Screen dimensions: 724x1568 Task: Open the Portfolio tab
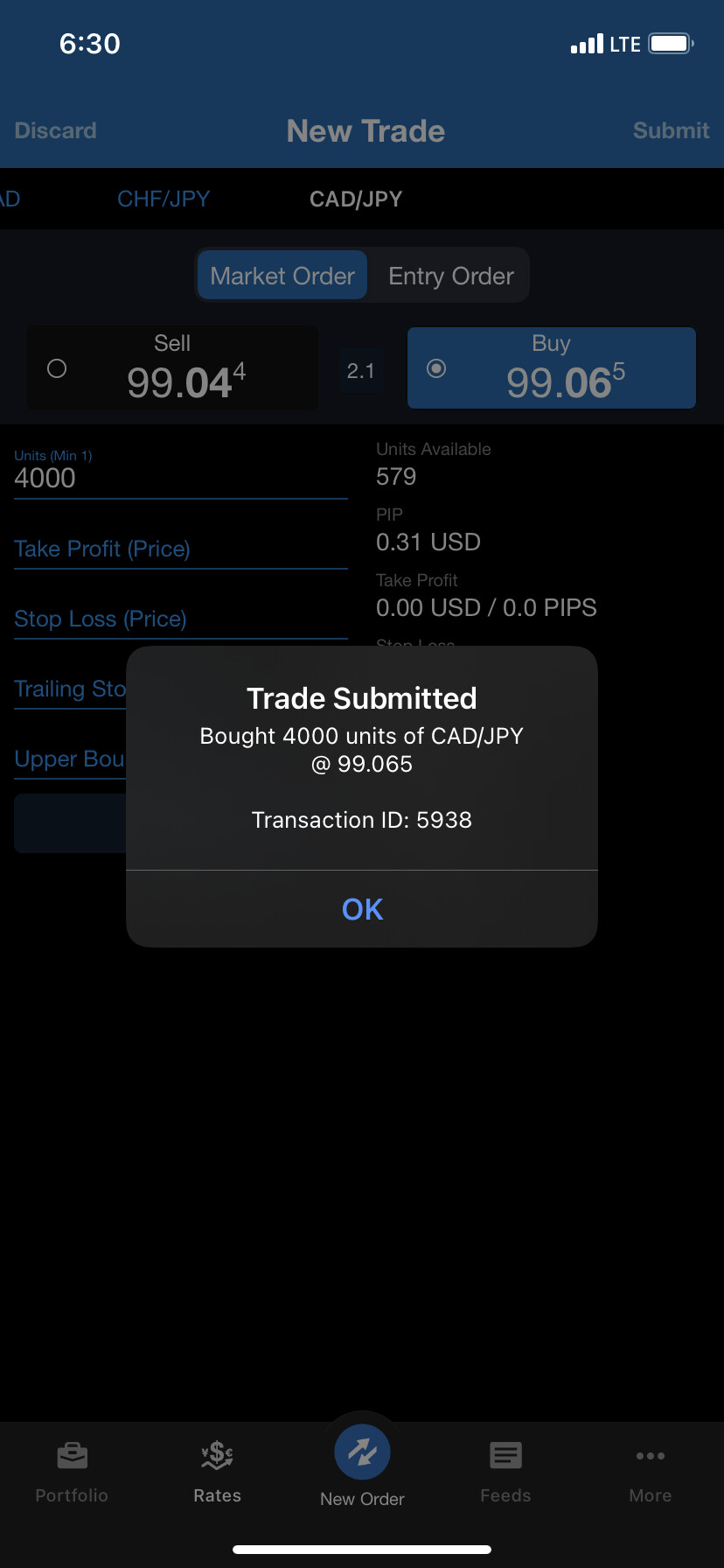coord(72,1473)
